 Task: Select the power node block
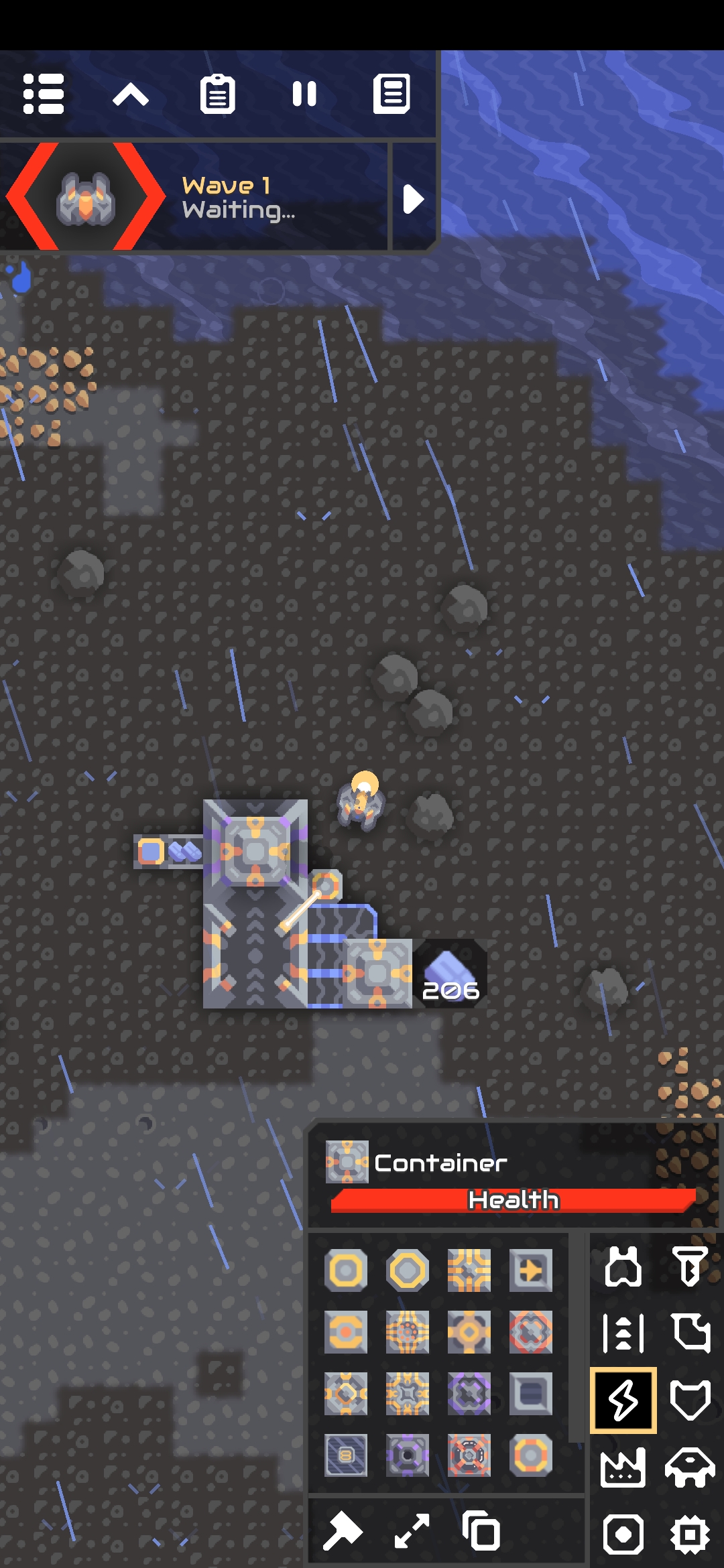coord(346,1270)
